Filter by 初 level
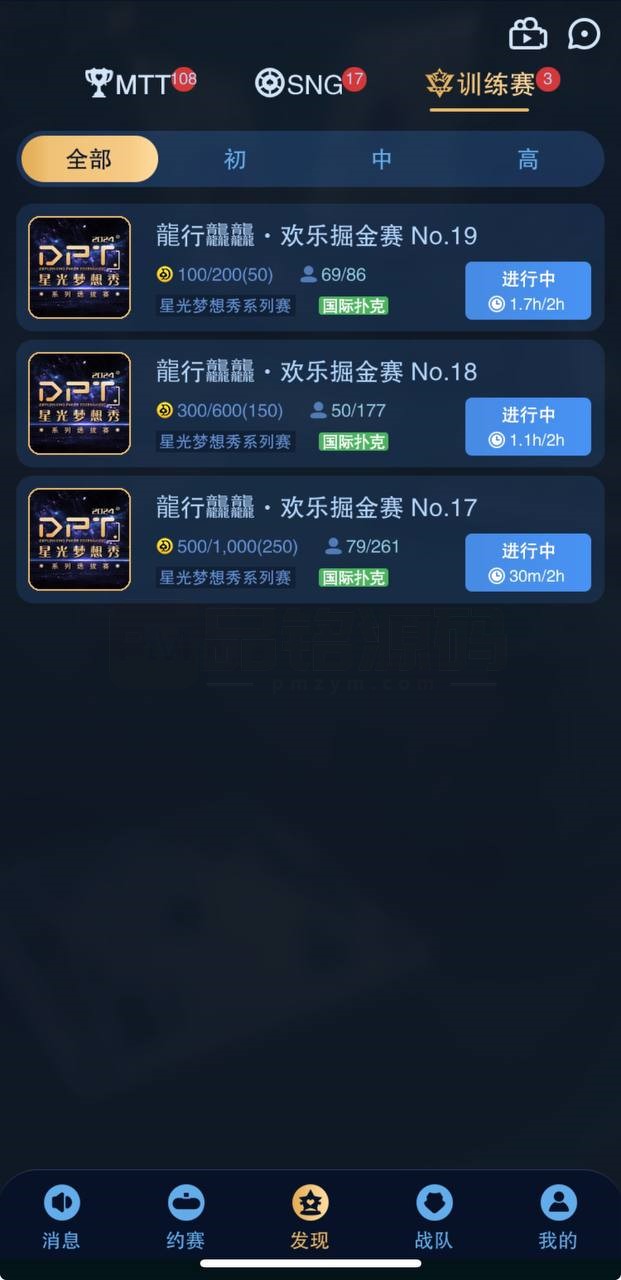This screenshot has width=621, height=1280. point(235,159)
